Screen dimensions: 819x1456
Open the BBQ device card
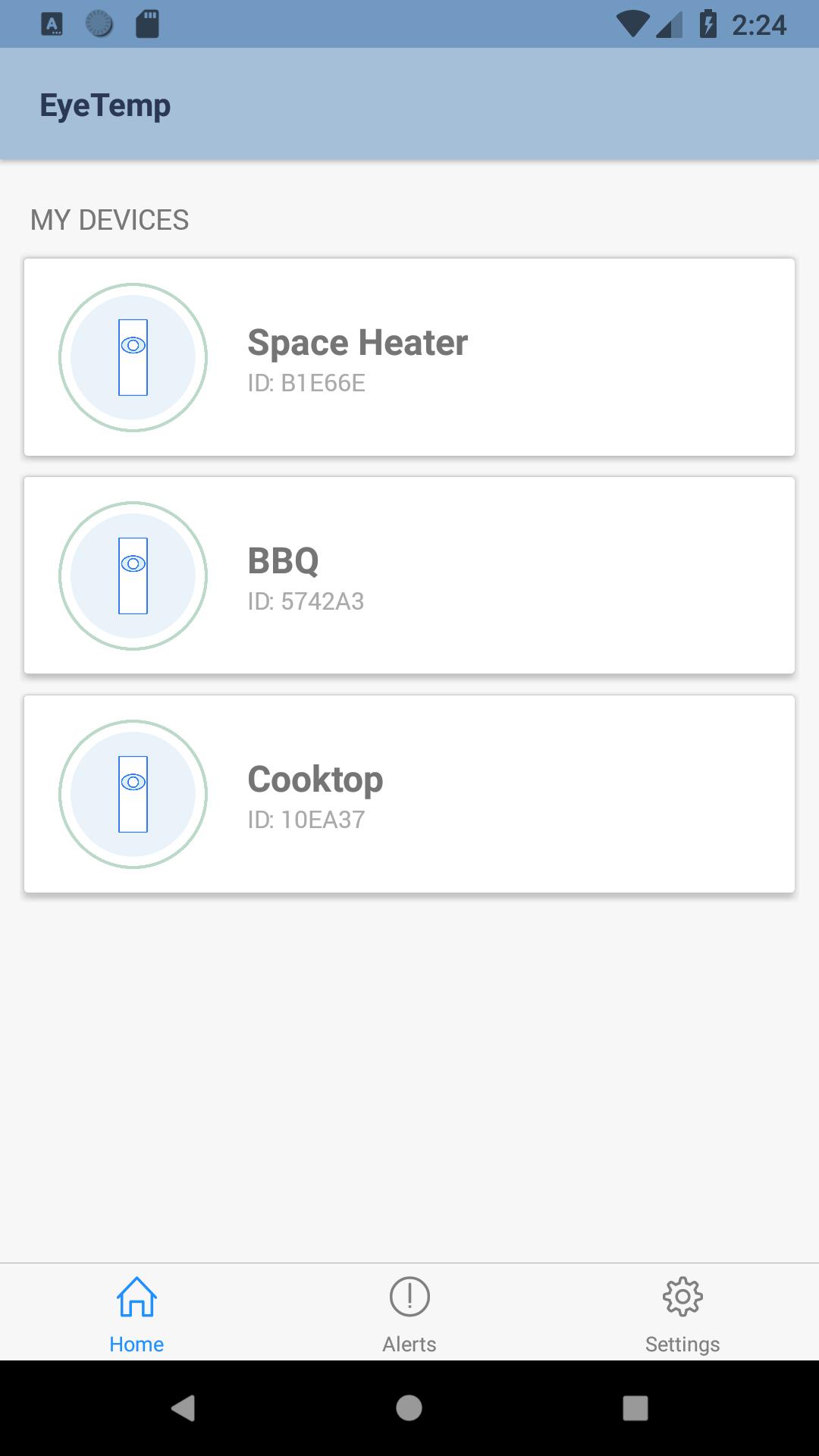pos(409,576)
